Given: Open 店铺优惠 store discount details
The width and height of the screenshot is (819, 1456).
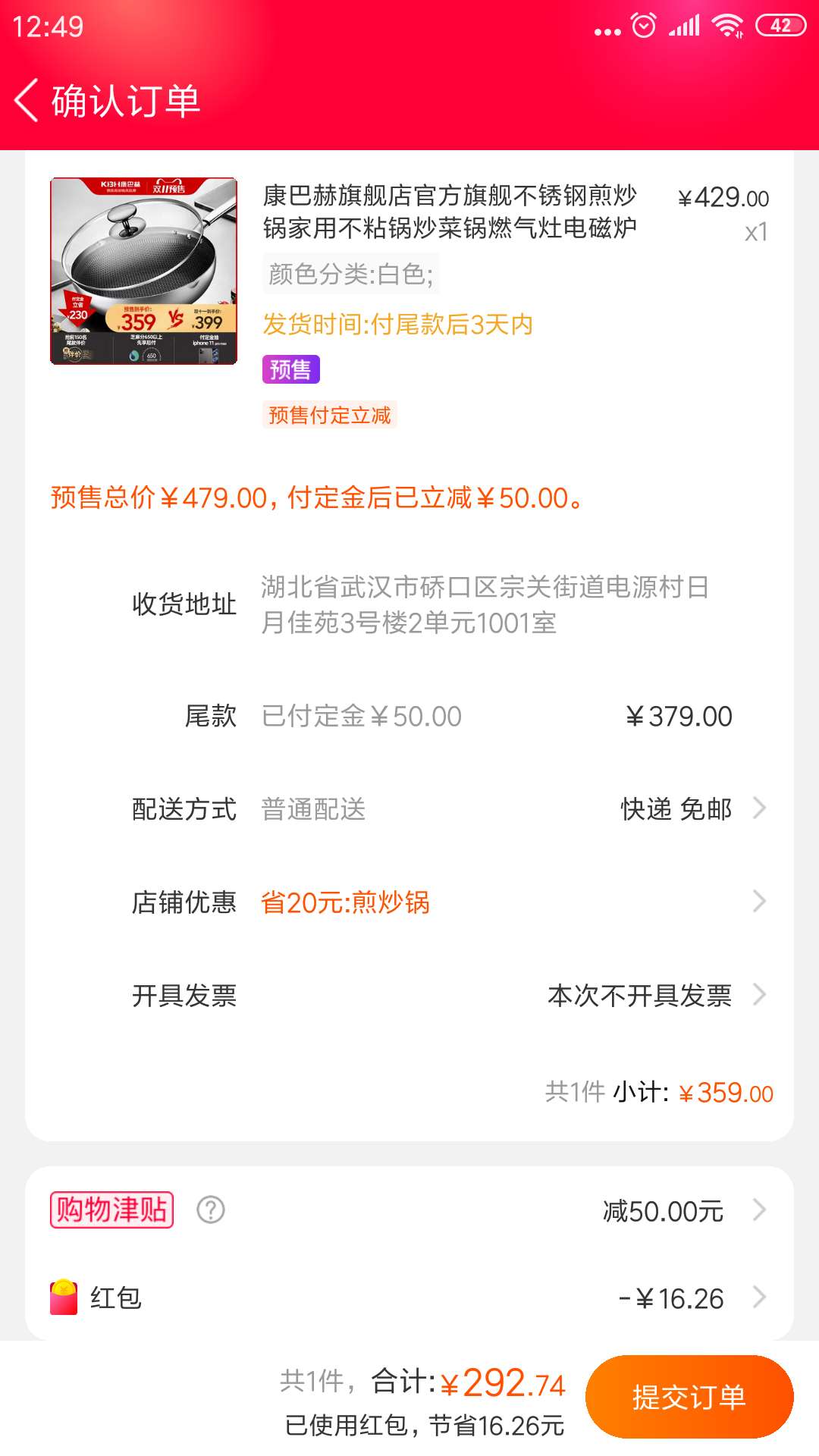Looking at the screenshot, I should click(758, 902).
